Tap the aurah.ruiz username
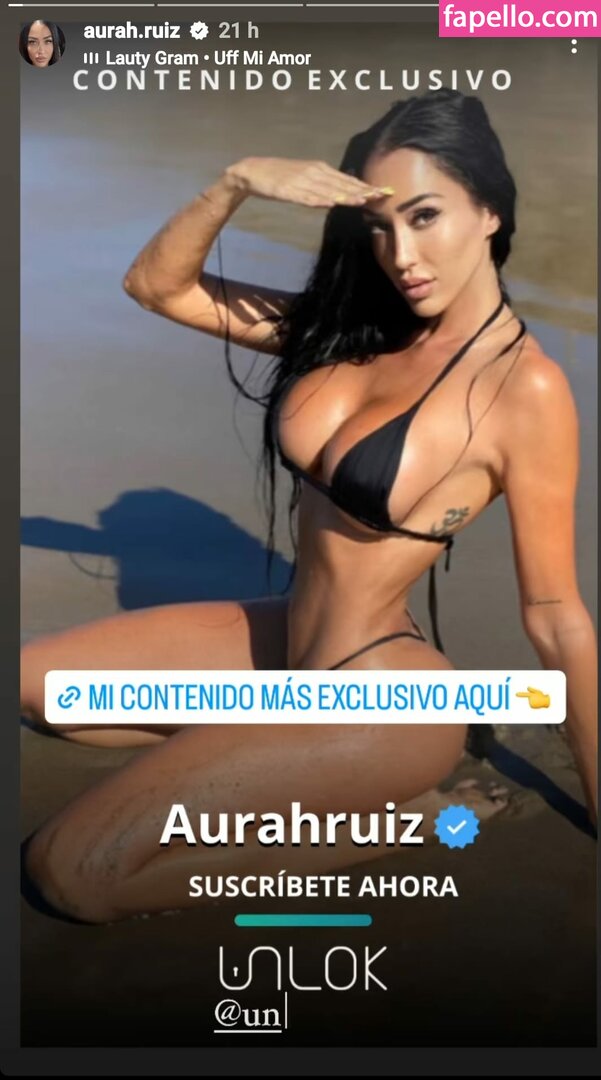 point(131,31)
